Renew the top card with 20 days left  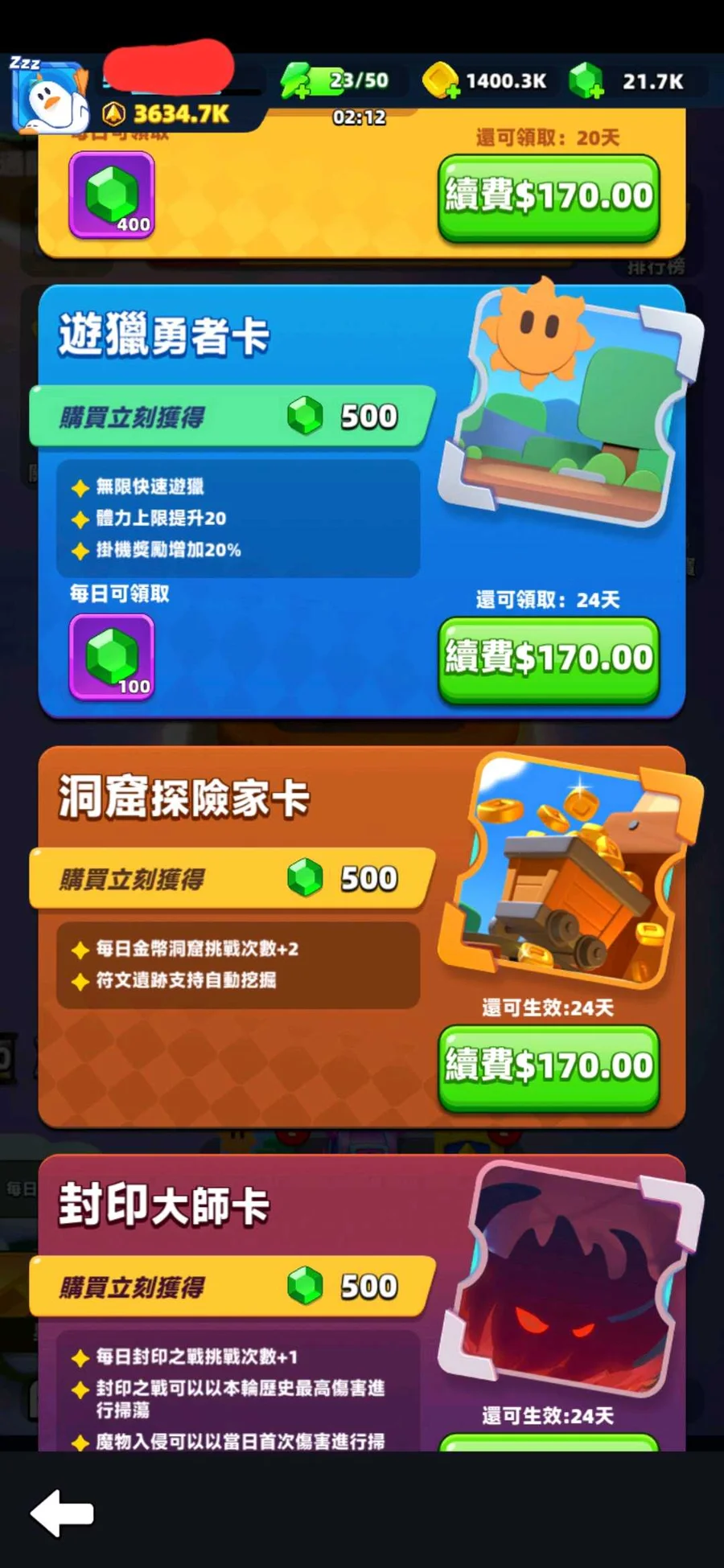point(549,198)
